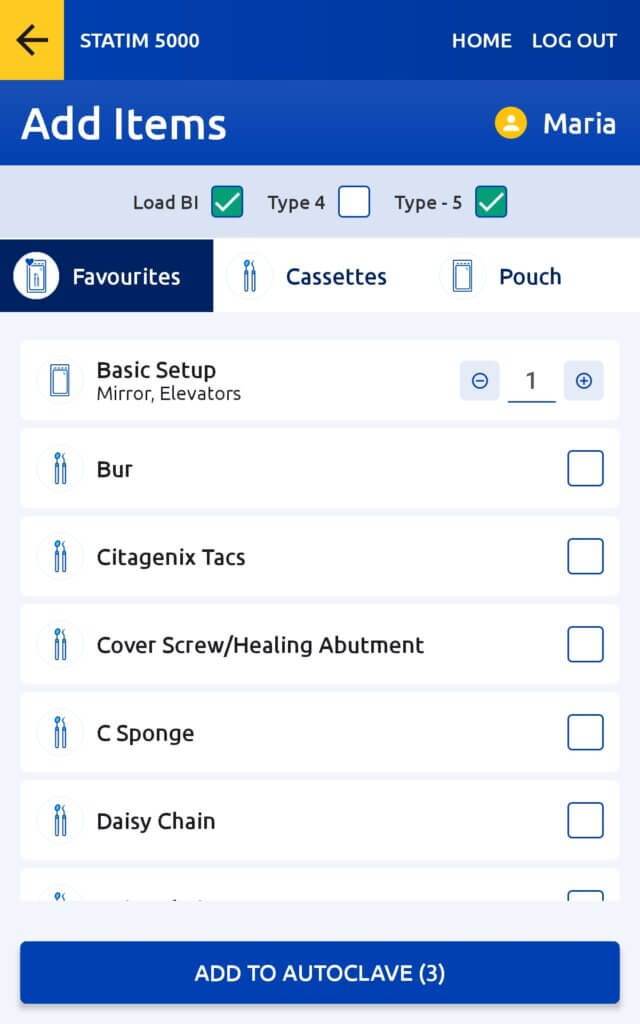640x1024 pixels.
Task: Select the Favourites tab
Action: pyautogui.click(x=106, y=276)
